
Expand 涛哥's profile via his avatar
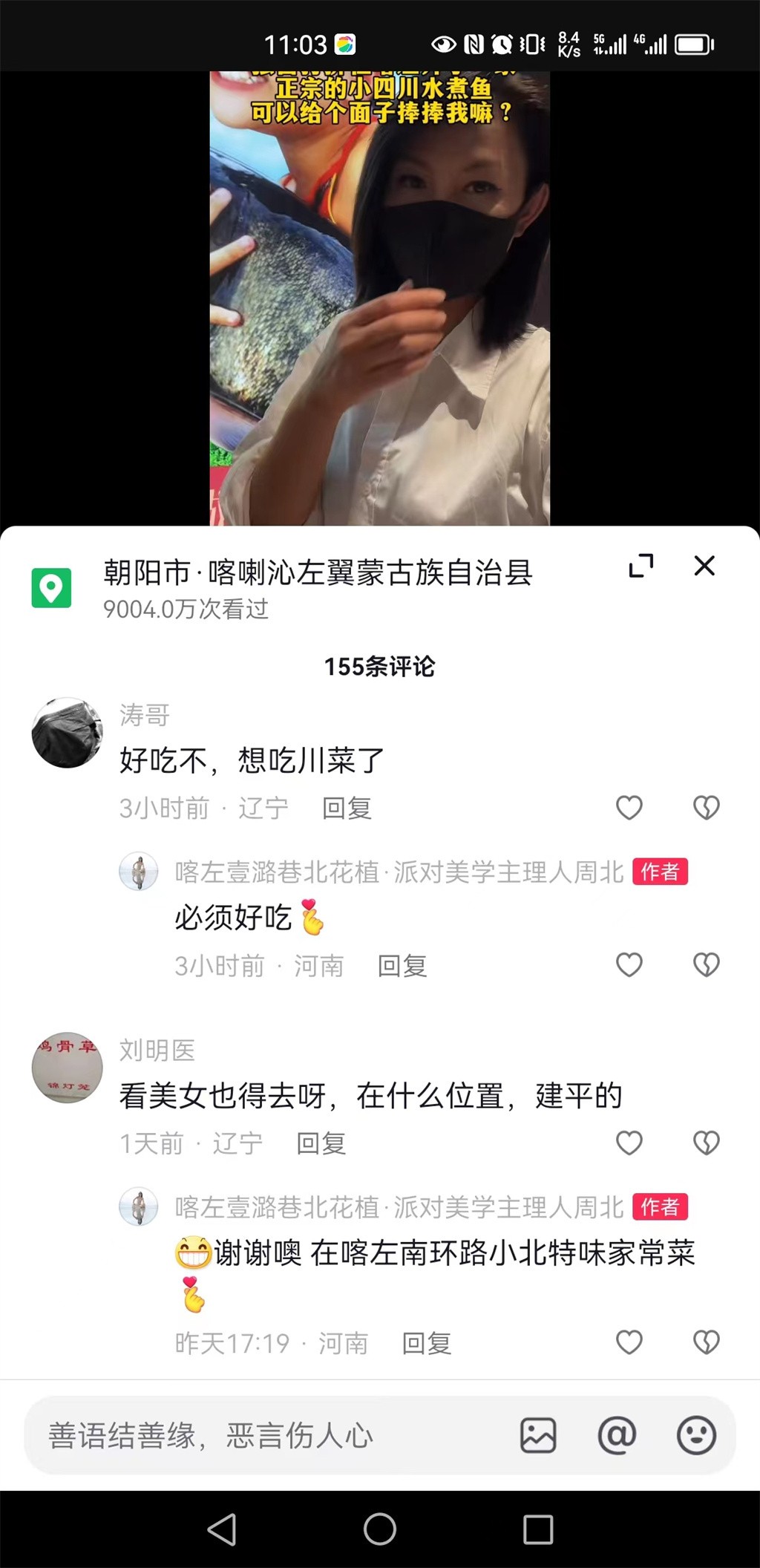[66, 728]
